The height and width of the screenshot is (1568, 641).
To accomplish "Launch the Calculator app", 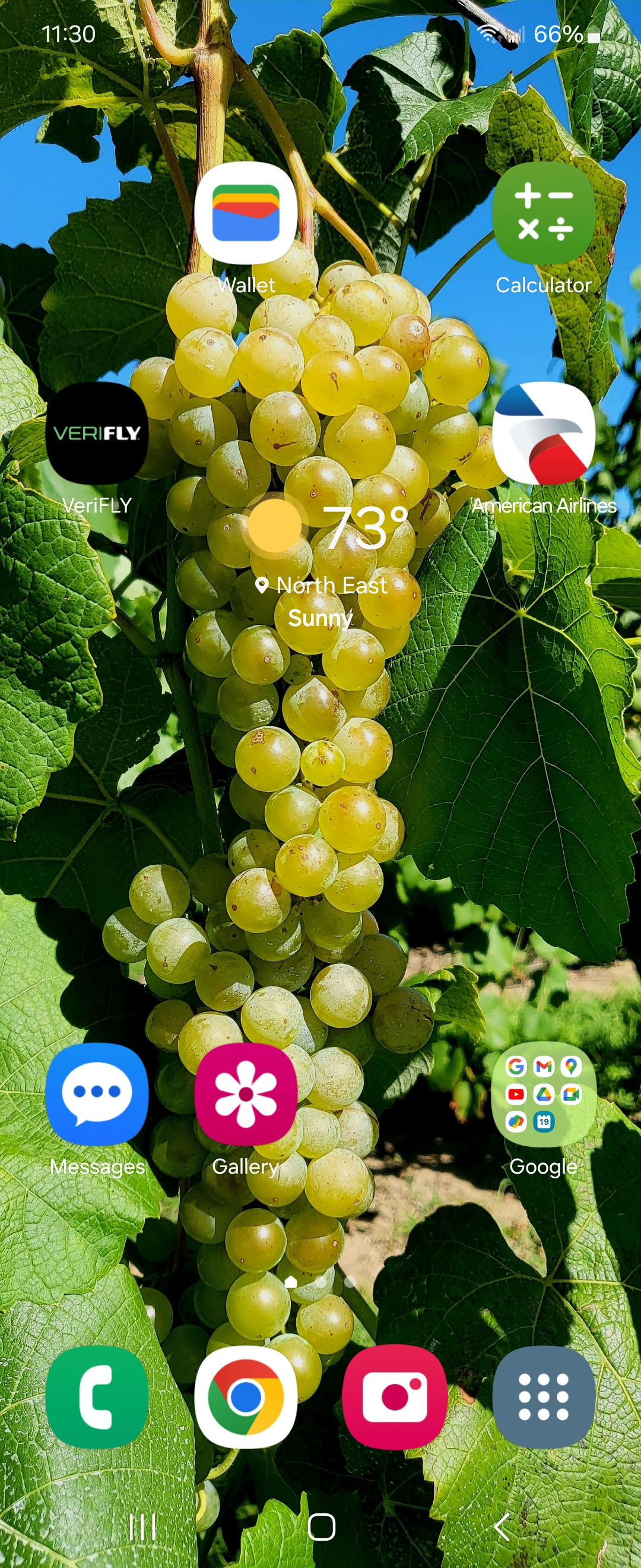I will (x=543, y=213).
